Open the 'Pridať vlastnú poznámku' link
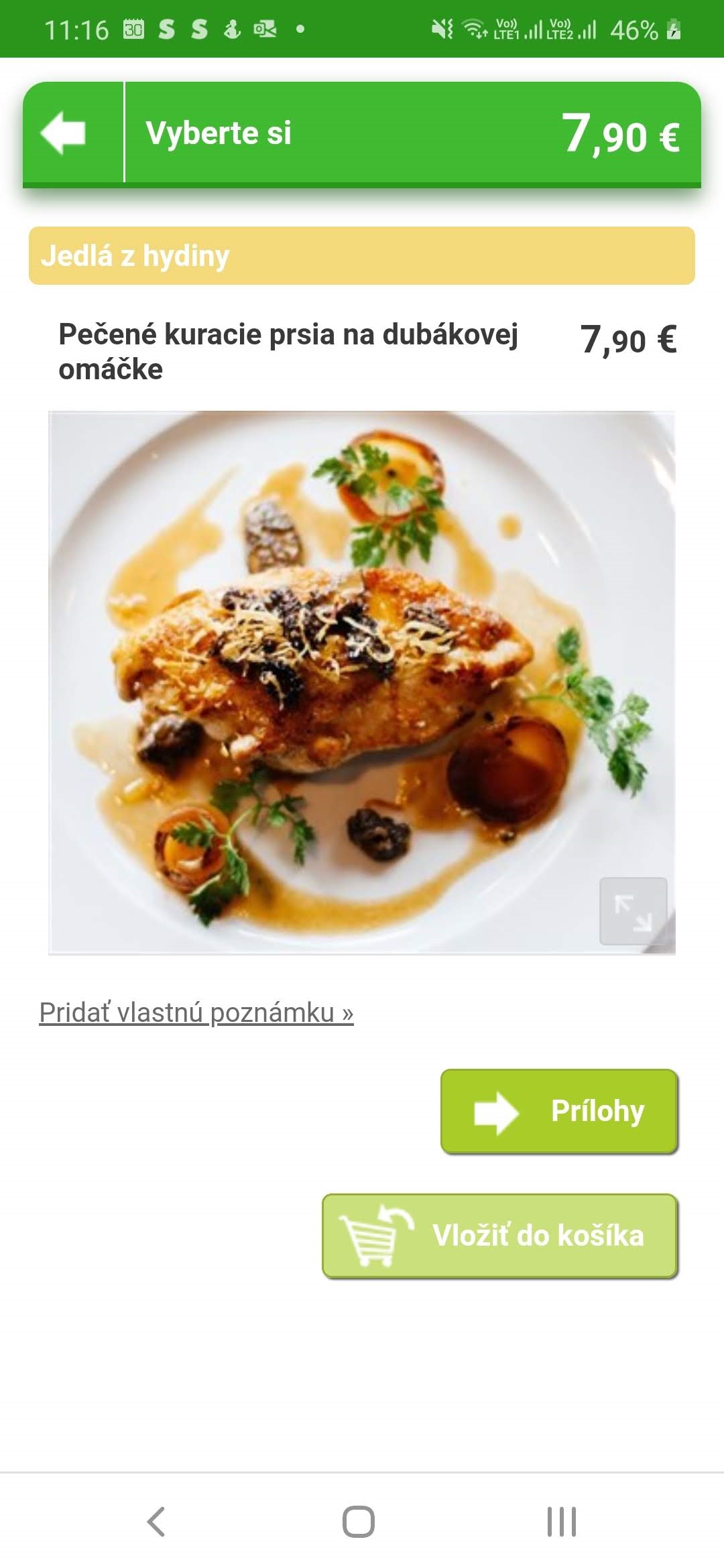Viewport: 724px width, 1568px height. (x=196, y=1012)
